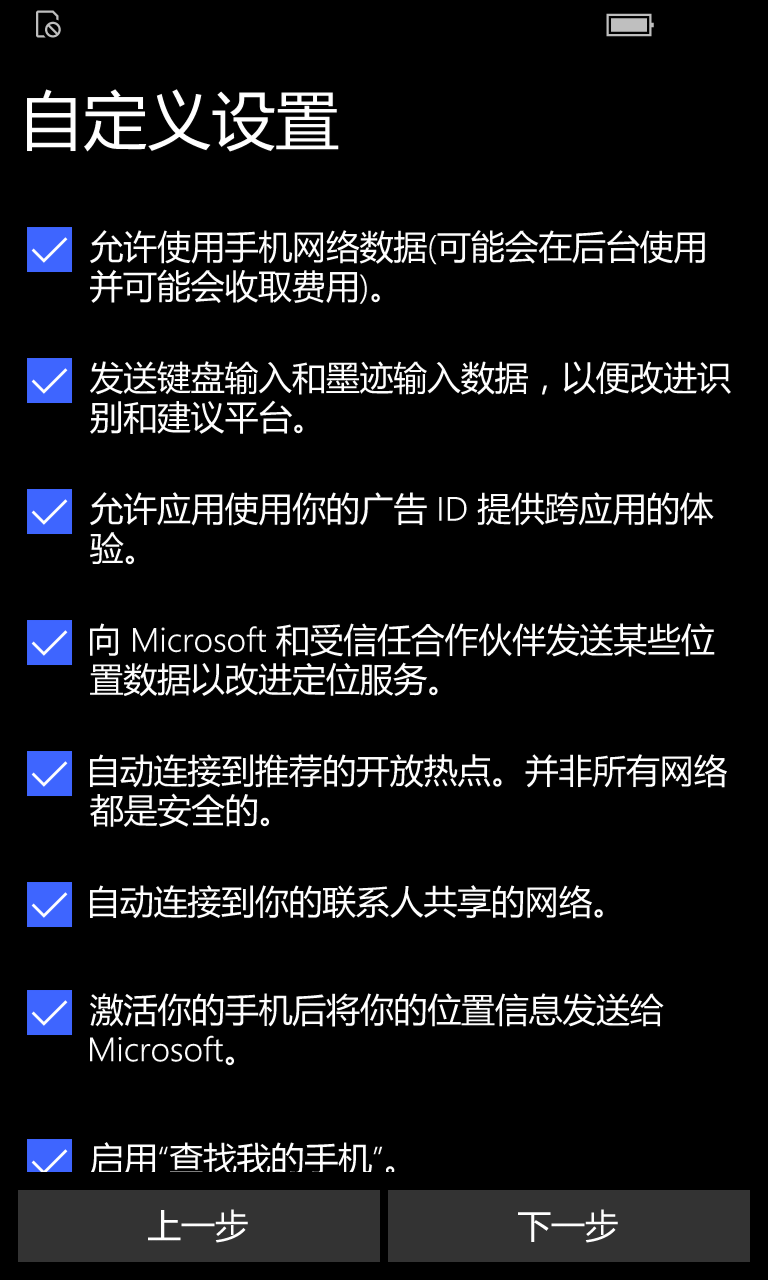Disable 激活手机后发送位置信息给 Microsoft
The height and width of the screenshot is (1280, 768).
49,1012
